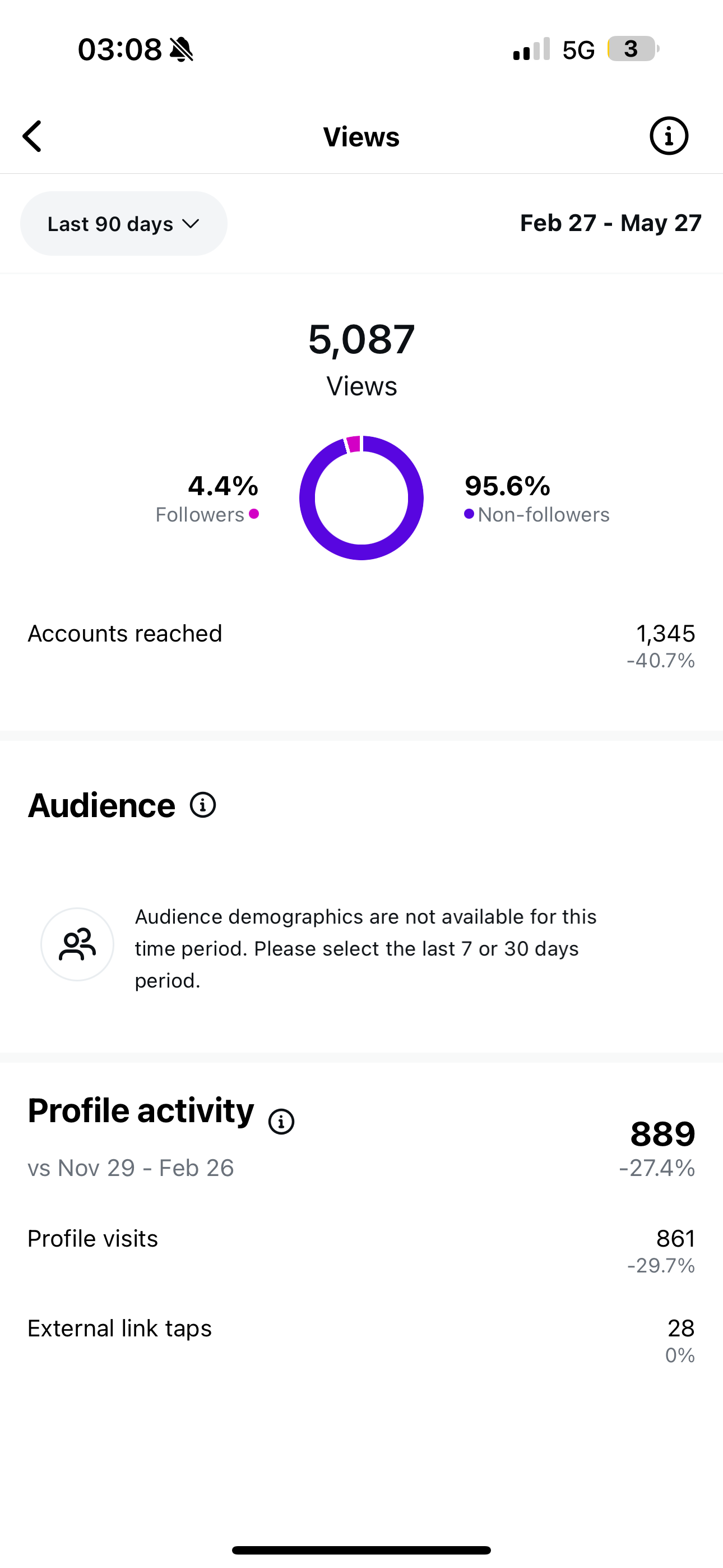Tap the info icon beside Audience
Image resolution: width=723 pixels, height=1568 pixels.
(x=203, y=805)
